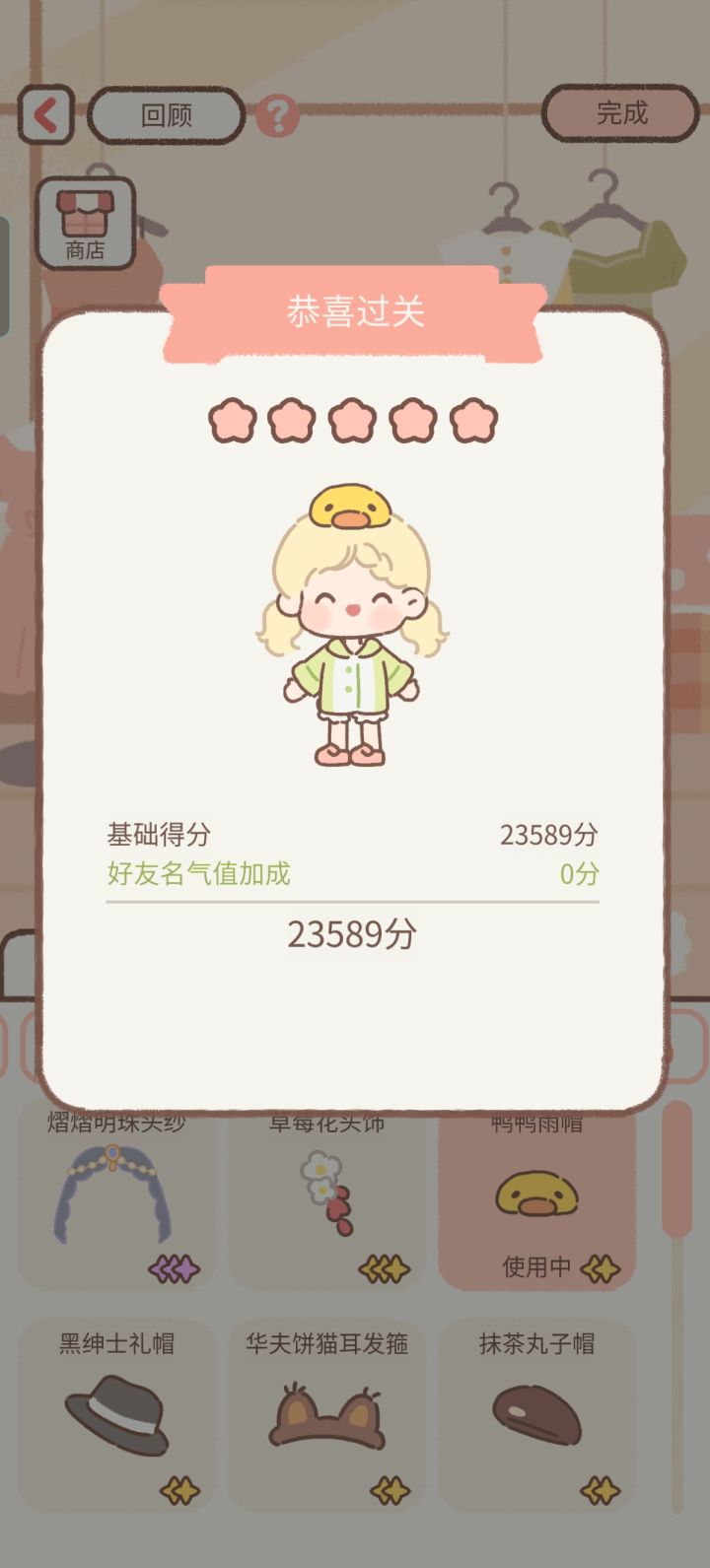Click the first flower star rating icon

tap(229, 419)
